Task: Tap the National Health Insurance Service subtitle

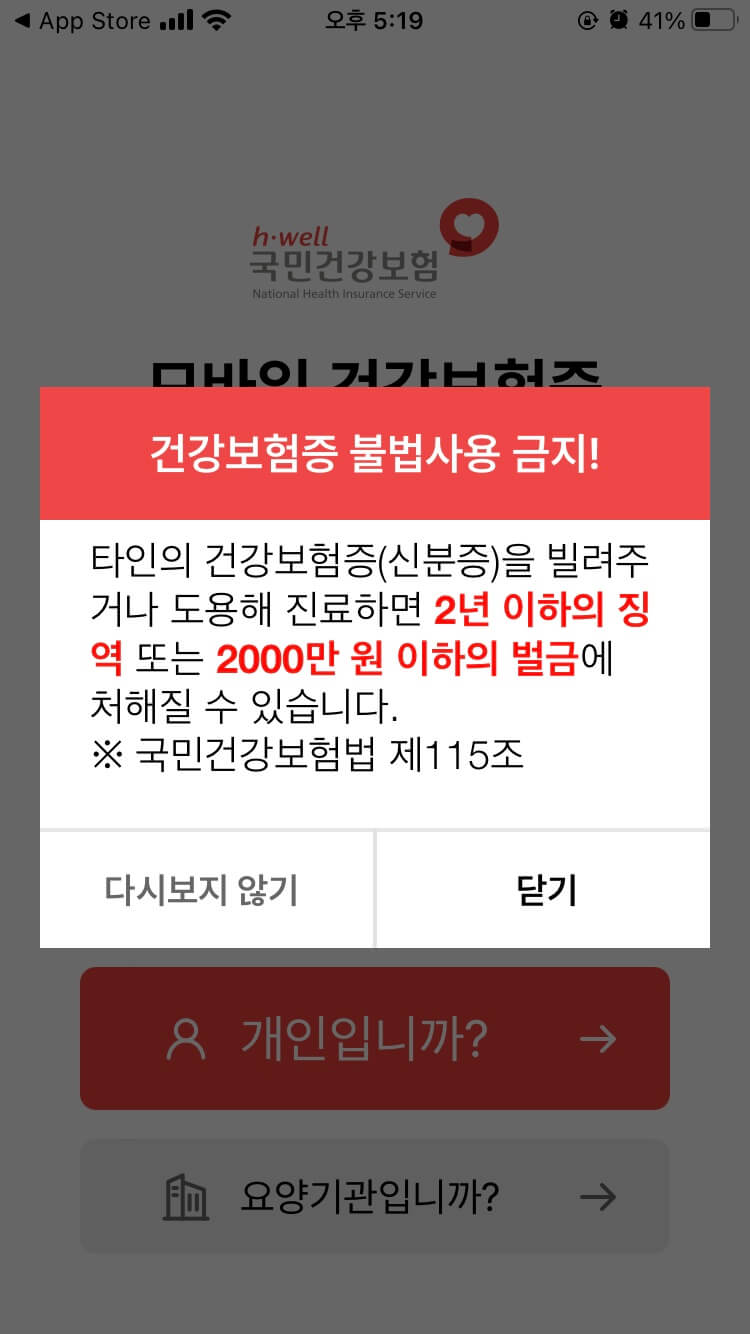Action: coord(344,293)
